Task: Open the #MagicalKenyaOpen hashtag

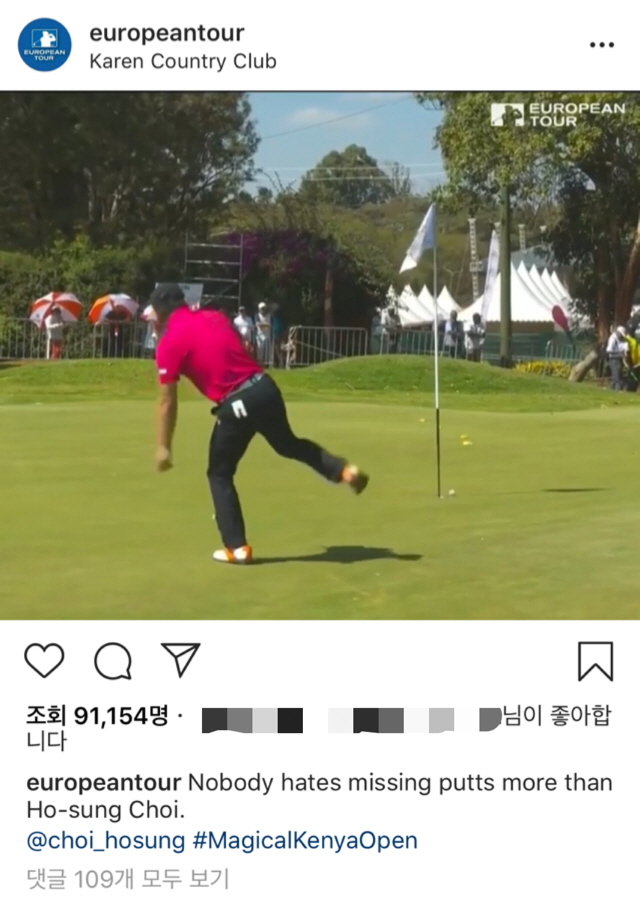Action: (x=305, y=840)
